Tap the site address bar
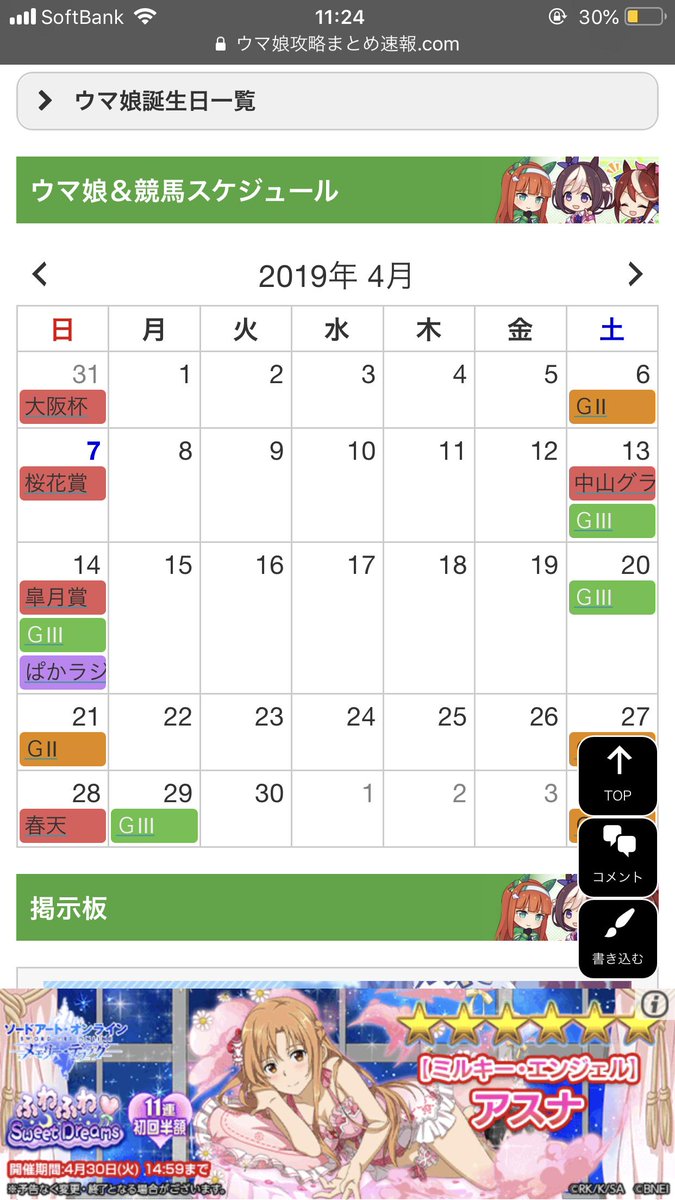The width and height of the screenshot is (675, 1200). [x=337, y=44]
